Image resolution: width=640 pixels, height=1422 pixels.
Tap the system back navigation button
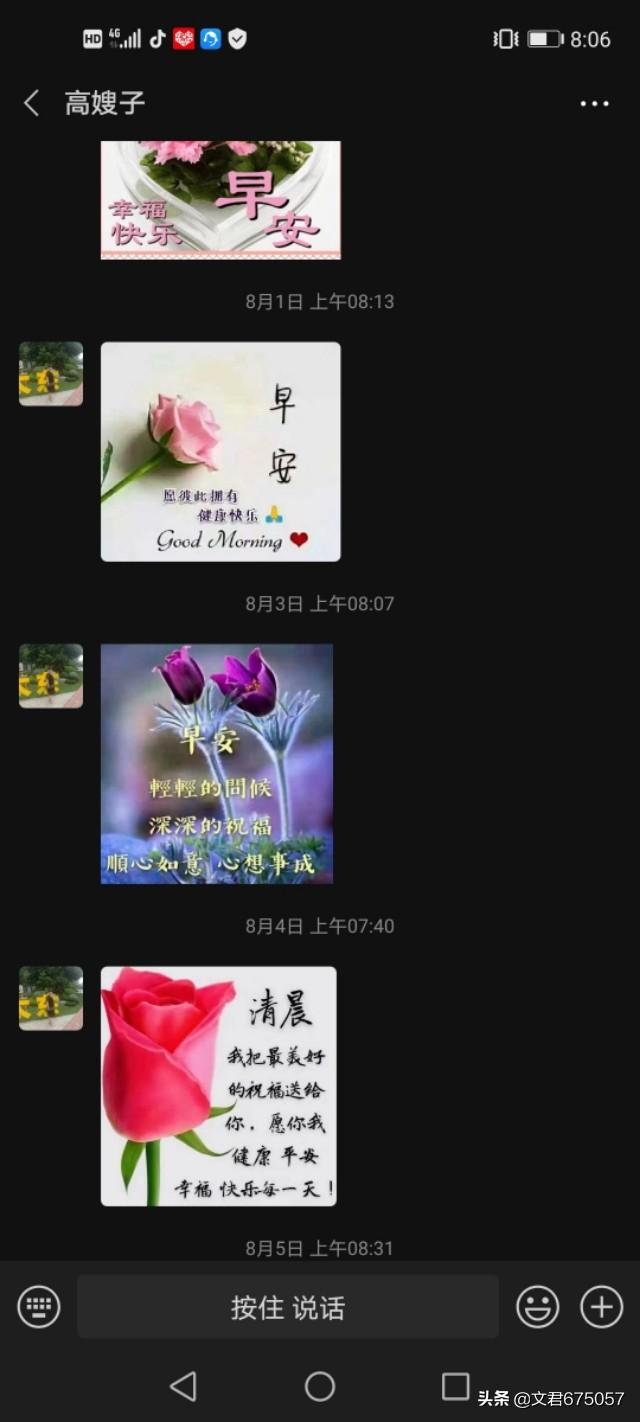[x=183, y=1386]
